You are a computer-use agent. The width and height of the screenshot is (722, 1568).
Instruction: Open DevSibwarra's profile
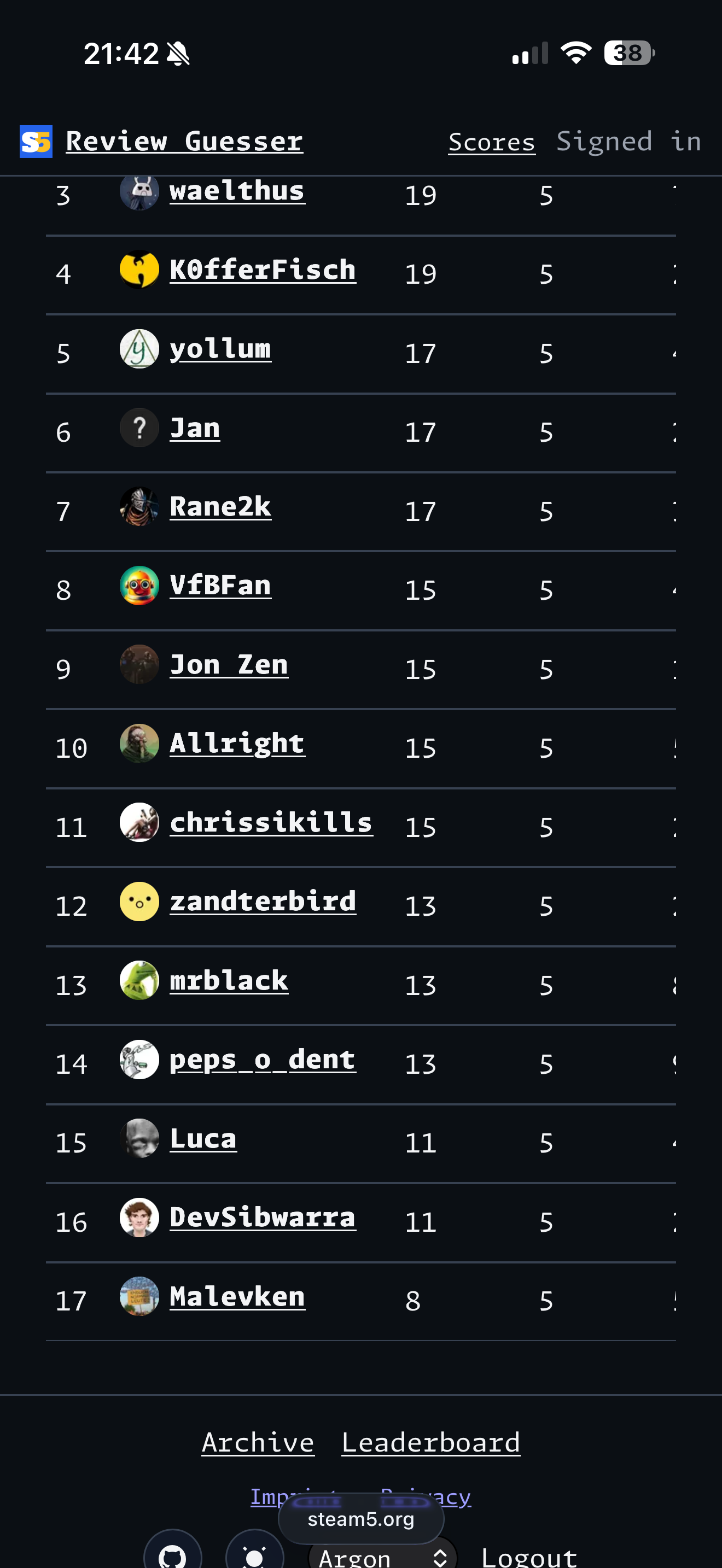click(x=263, y=1218)
